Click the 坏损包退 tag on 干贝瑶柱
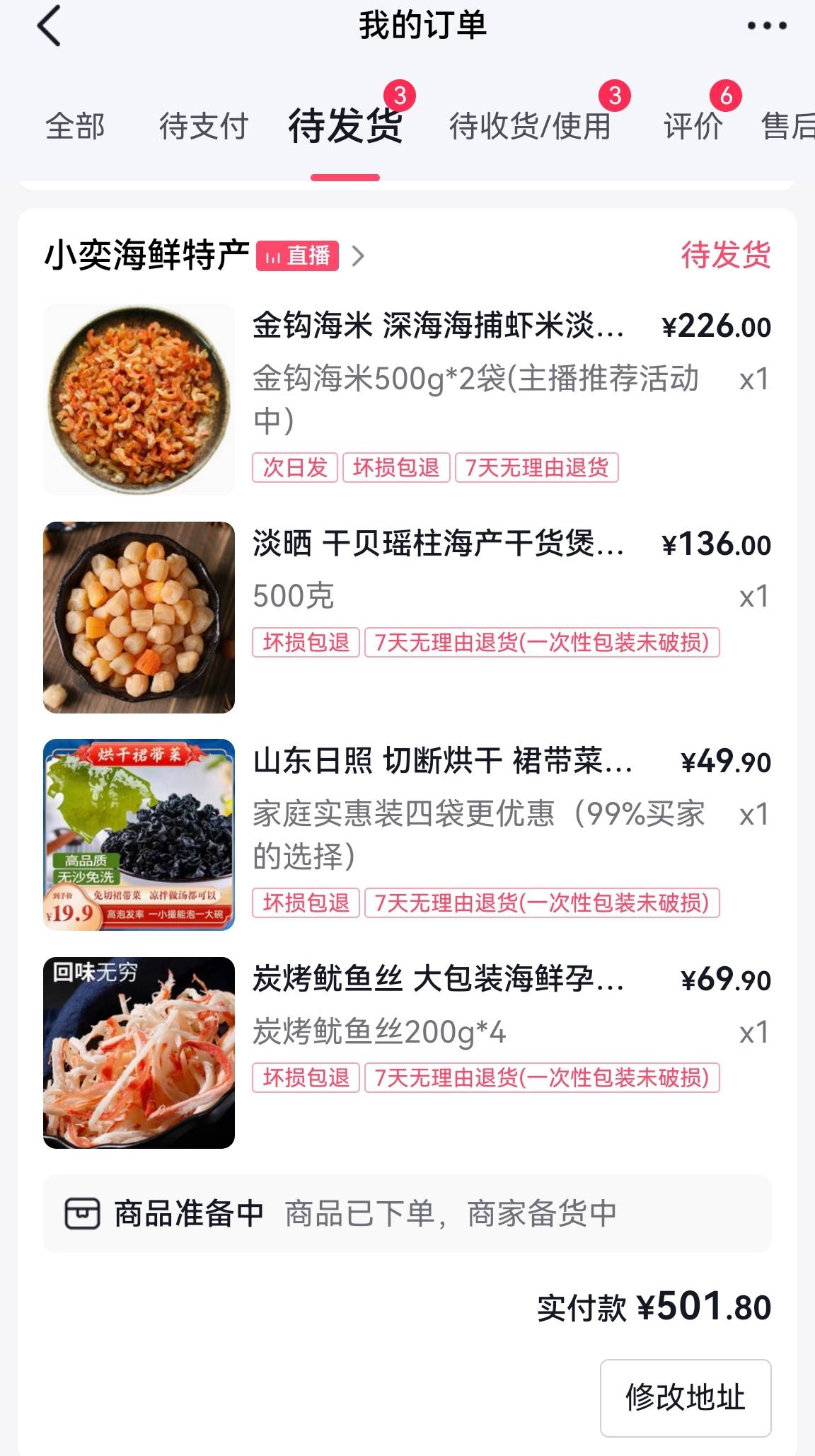The height and width of the screenshot is (1456, 815). [x=306, y=641]
